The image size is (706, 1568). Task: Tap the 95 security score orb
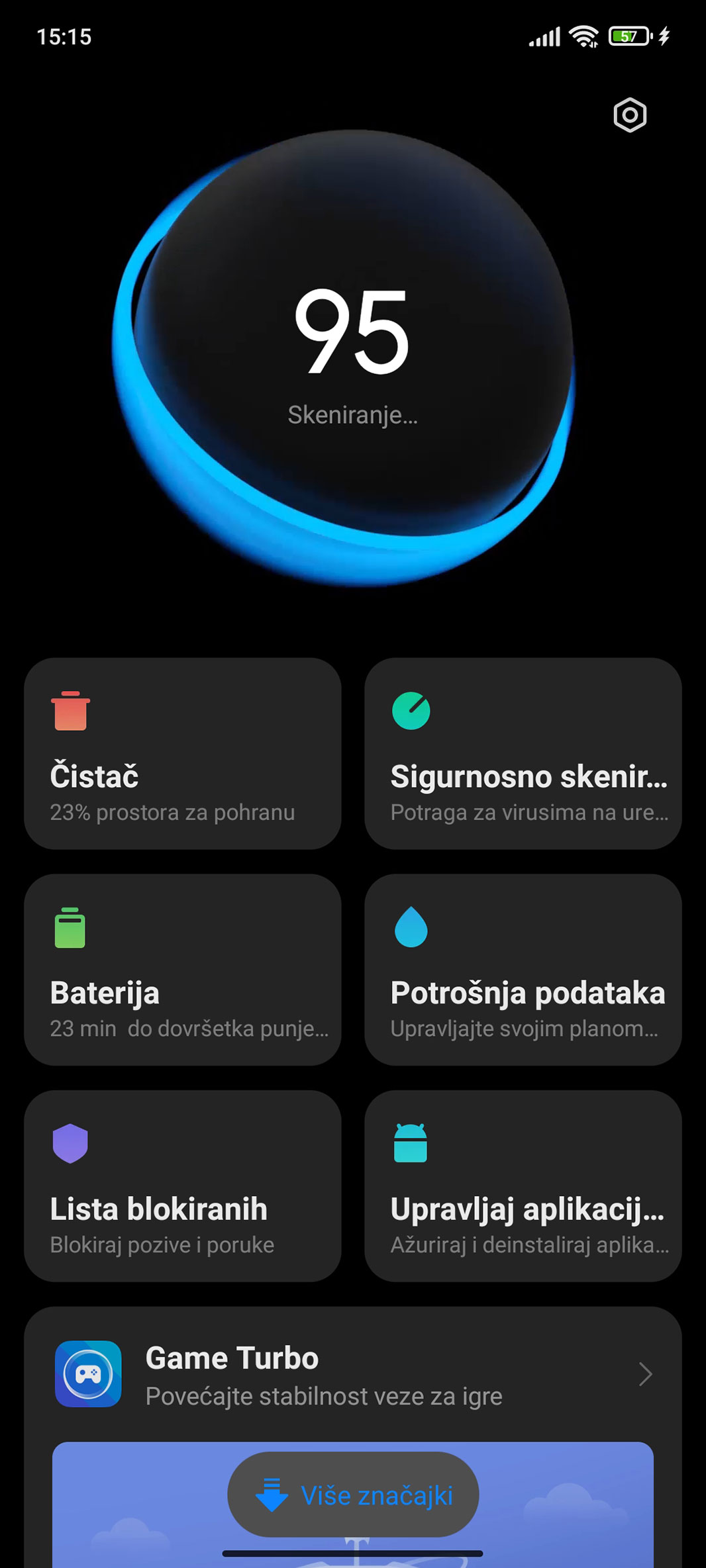[x=351, y=351]
